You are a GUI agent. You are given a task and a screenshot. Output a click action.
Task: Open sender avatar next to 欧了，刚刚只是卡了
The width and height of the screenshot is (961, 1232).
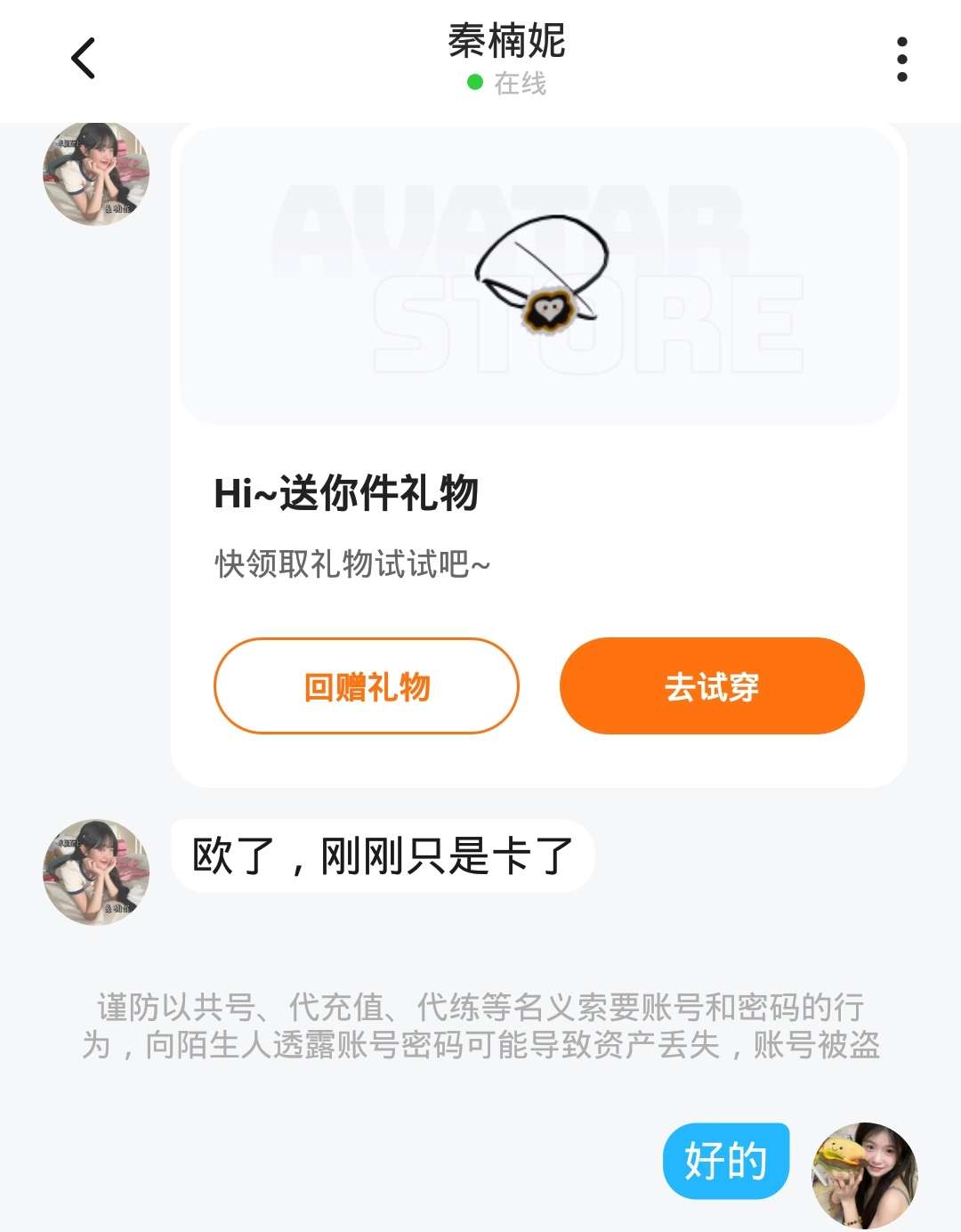pos(96,871)
